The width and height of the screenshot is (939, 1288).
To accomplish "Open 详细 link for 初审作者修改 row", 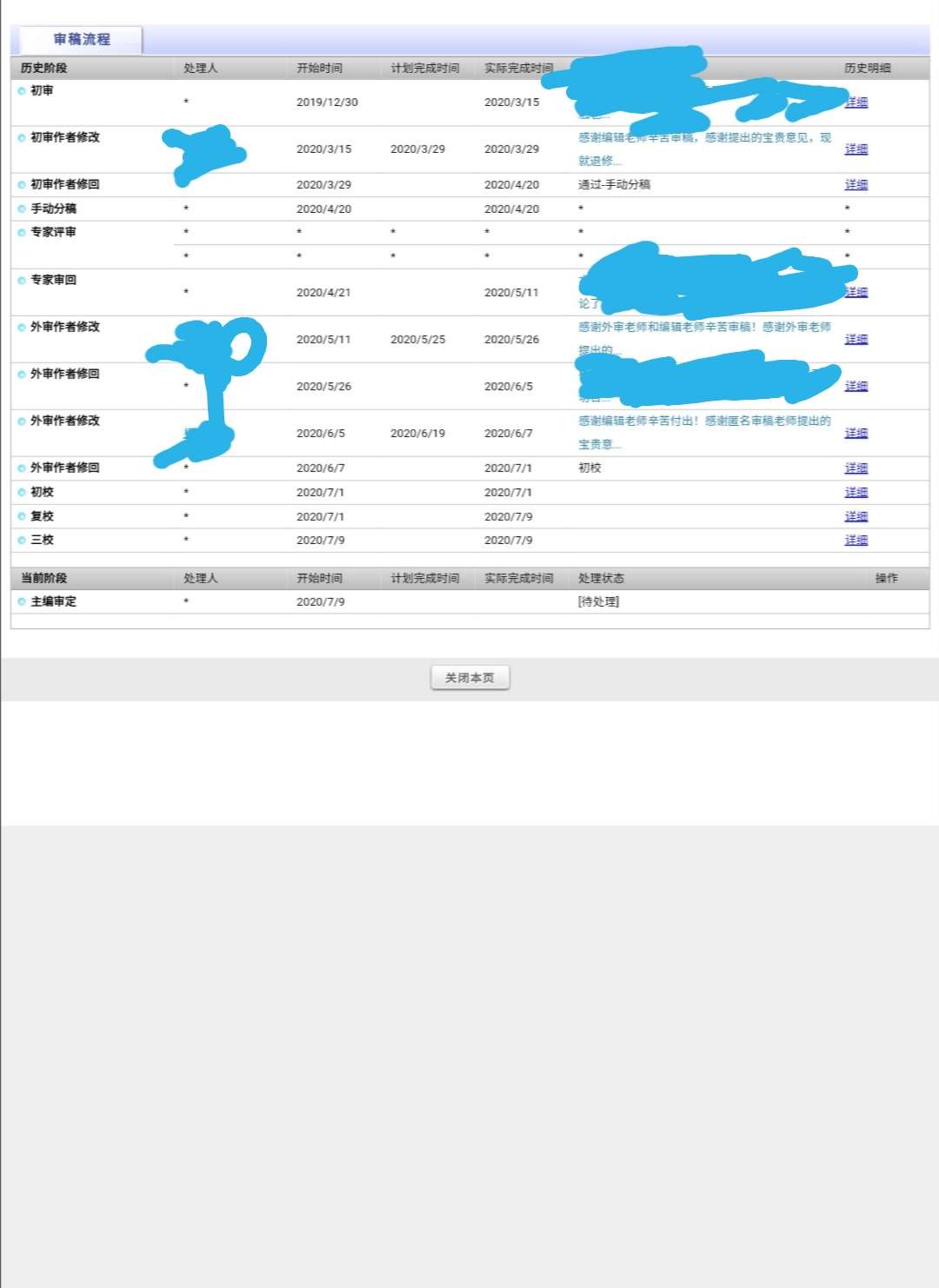I will pyautogui.click(x=856, y=149).
